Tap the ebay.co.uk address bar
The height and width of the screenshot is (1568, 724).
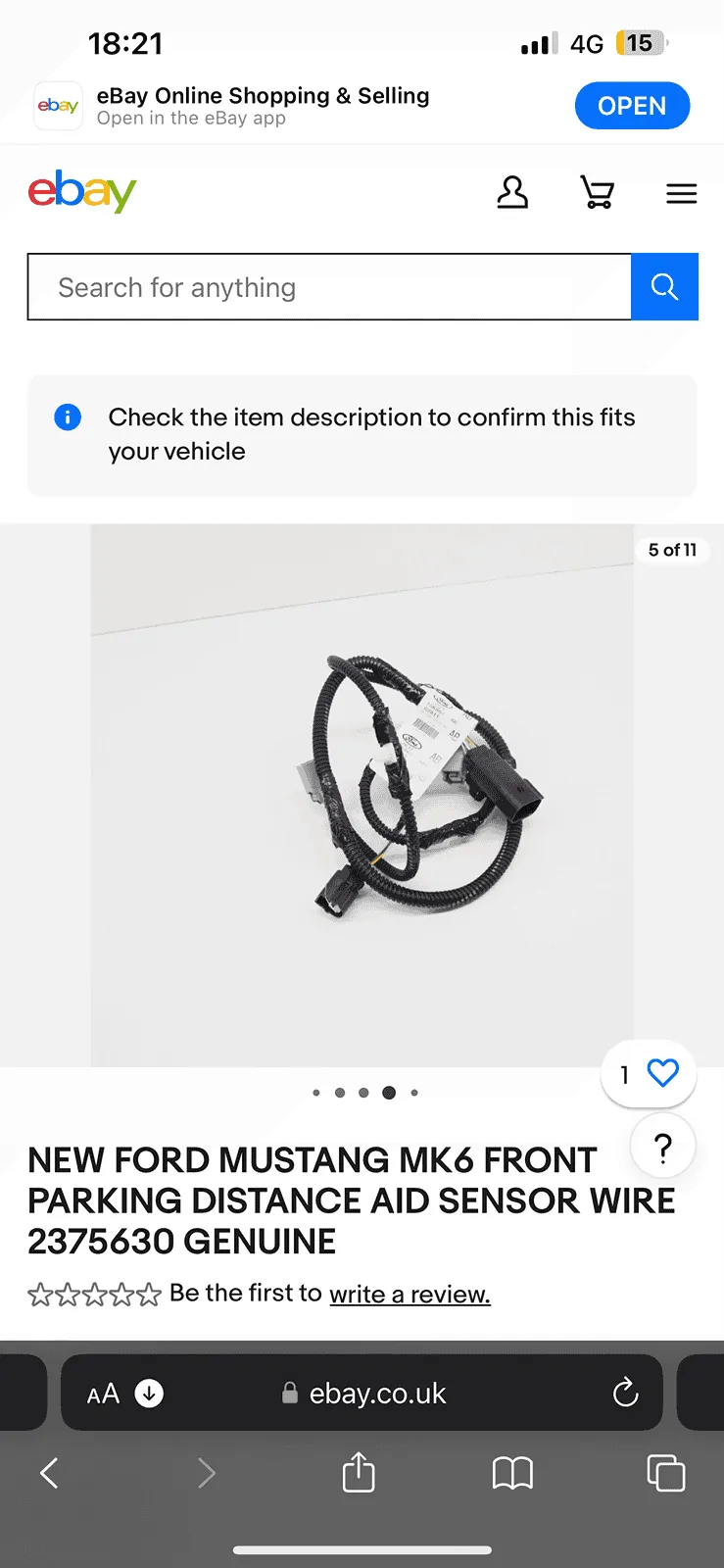[362, 1393]
